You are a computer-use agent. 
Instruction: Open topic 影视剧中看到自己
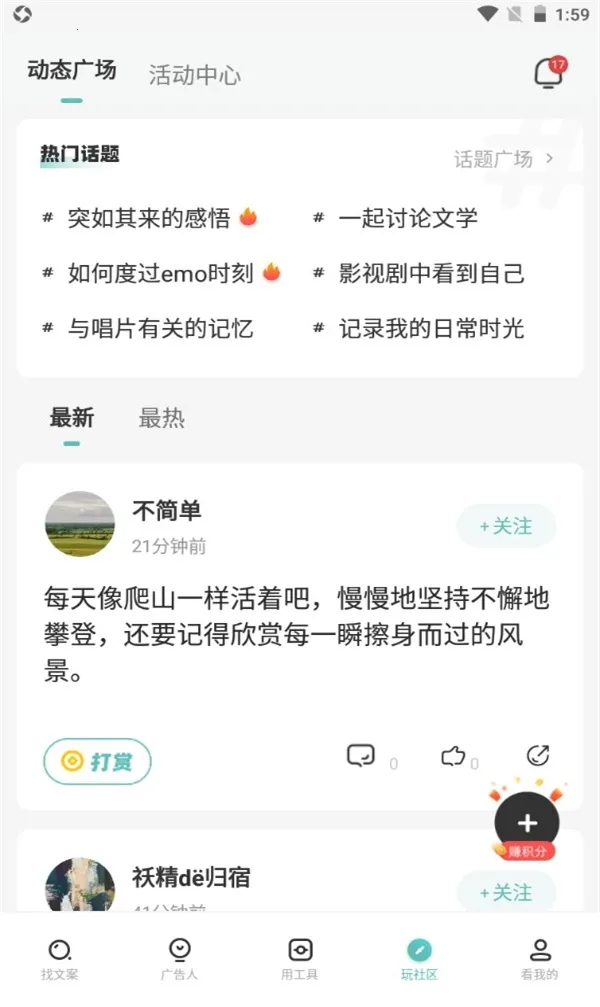pos(431,273)
